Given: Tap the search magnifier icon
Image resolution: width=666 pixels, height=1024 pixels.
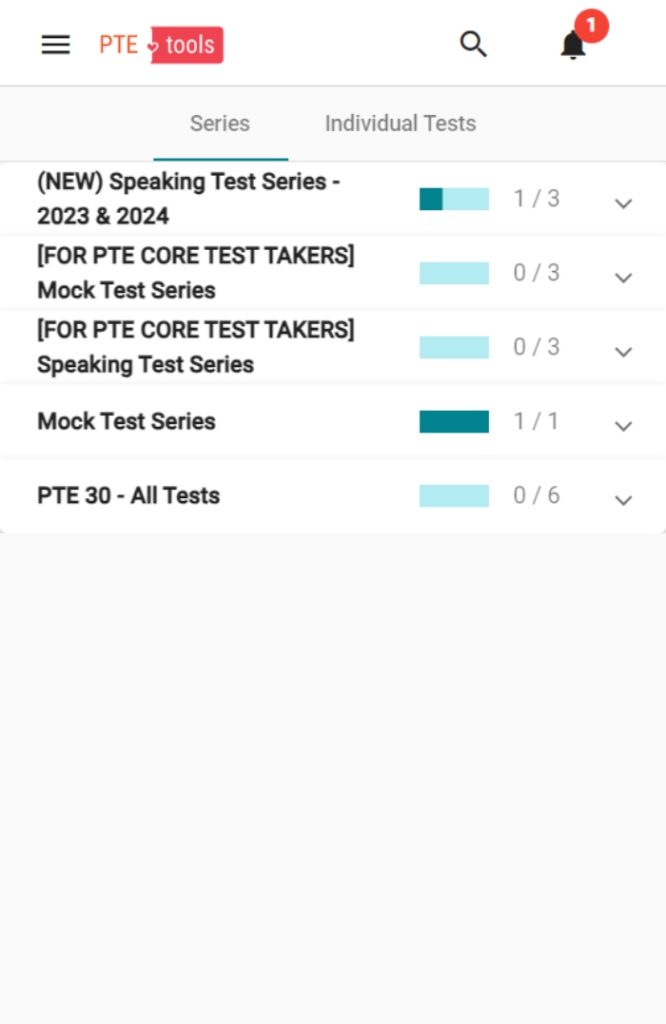Looking at the screenshot, I should point(473,44).
